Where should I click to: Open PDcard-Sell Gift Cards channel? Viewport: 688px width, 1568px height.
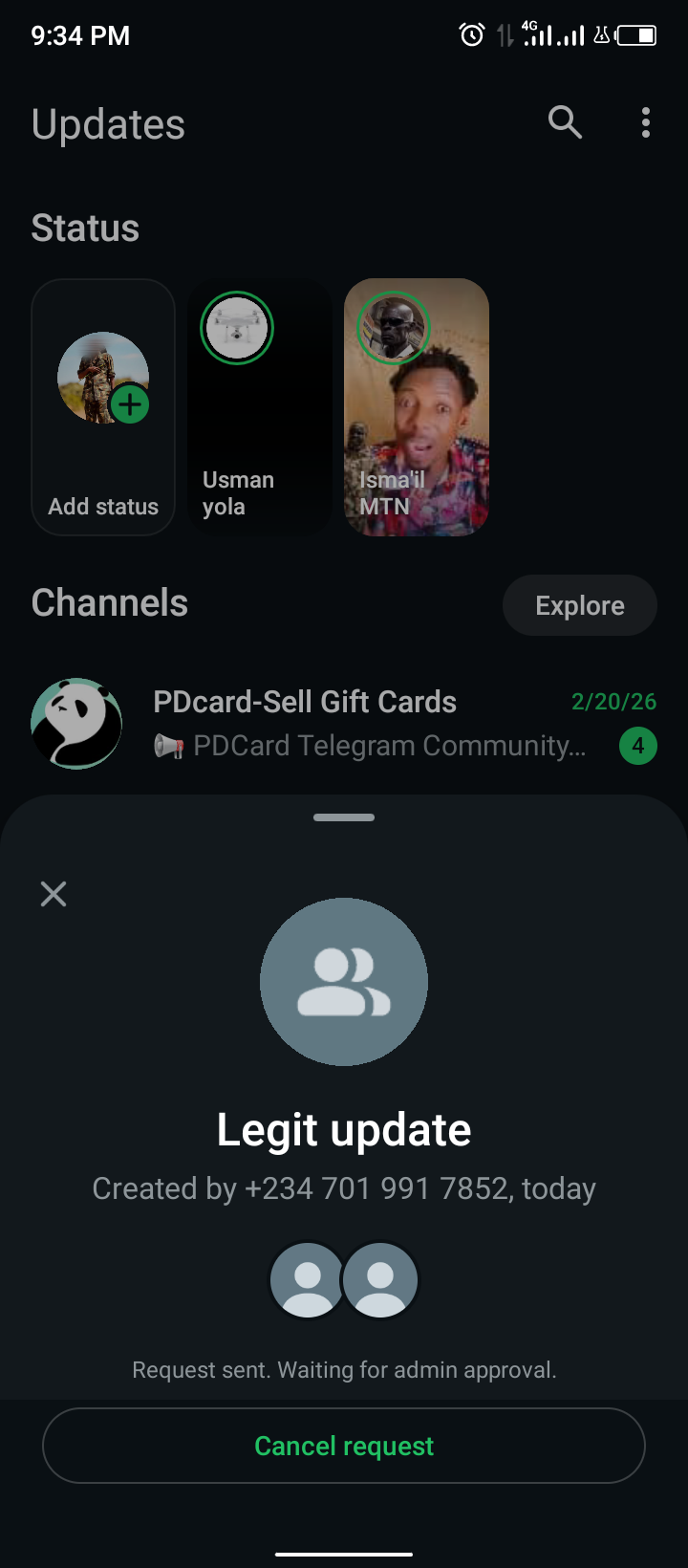(344, 724)
